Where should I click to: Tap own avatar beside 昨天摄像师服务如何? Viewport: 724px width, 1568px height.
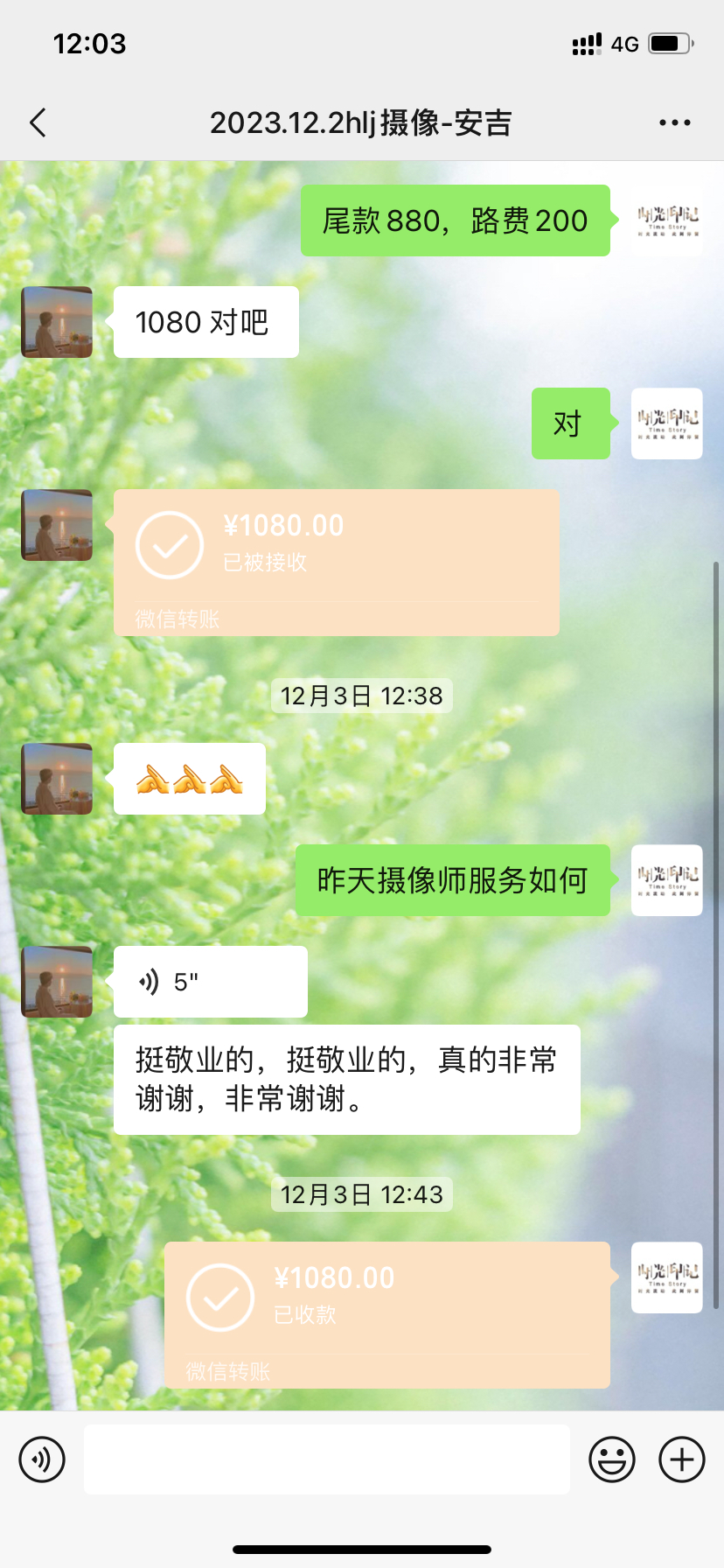[x=667, y=880]
